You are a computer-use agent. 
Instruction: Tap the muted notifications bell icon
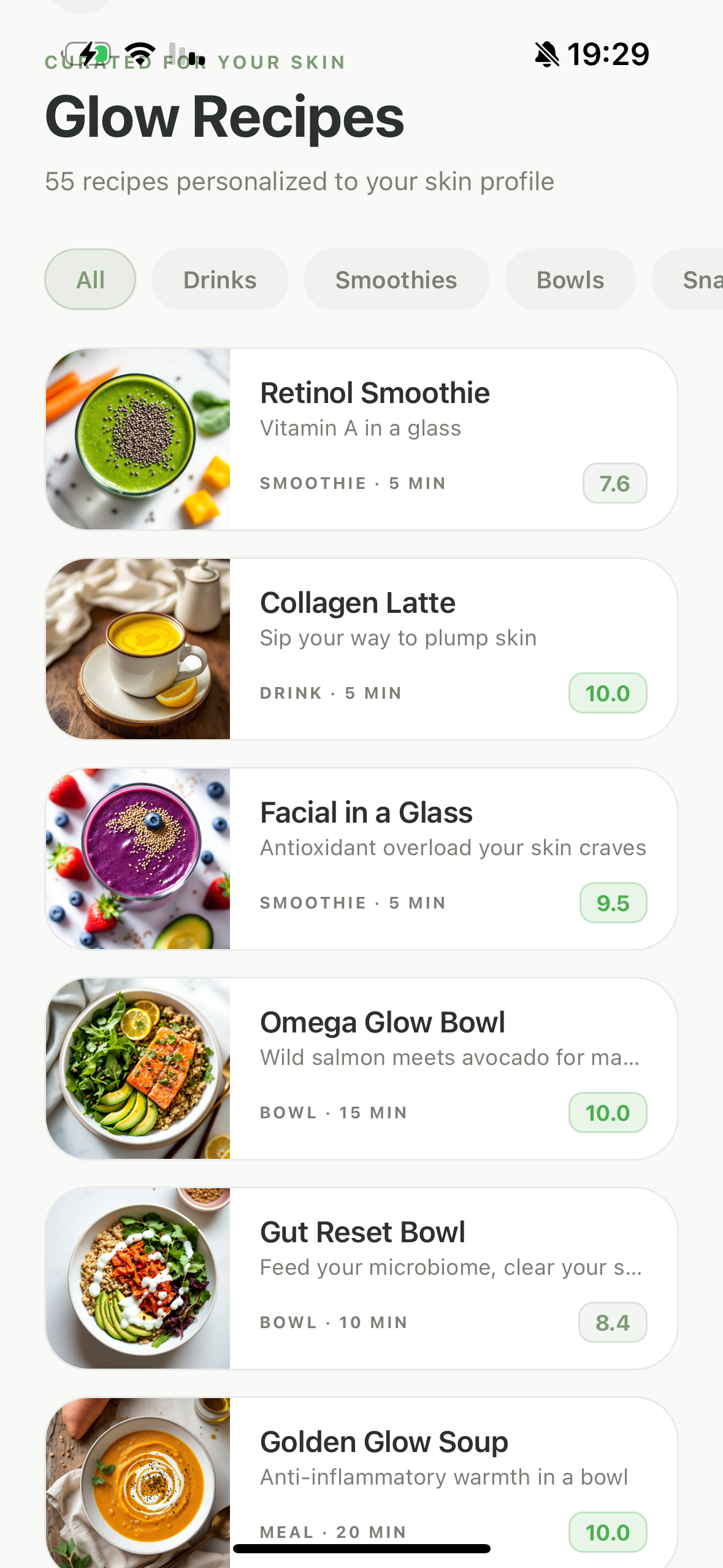(x=545, y=54)
